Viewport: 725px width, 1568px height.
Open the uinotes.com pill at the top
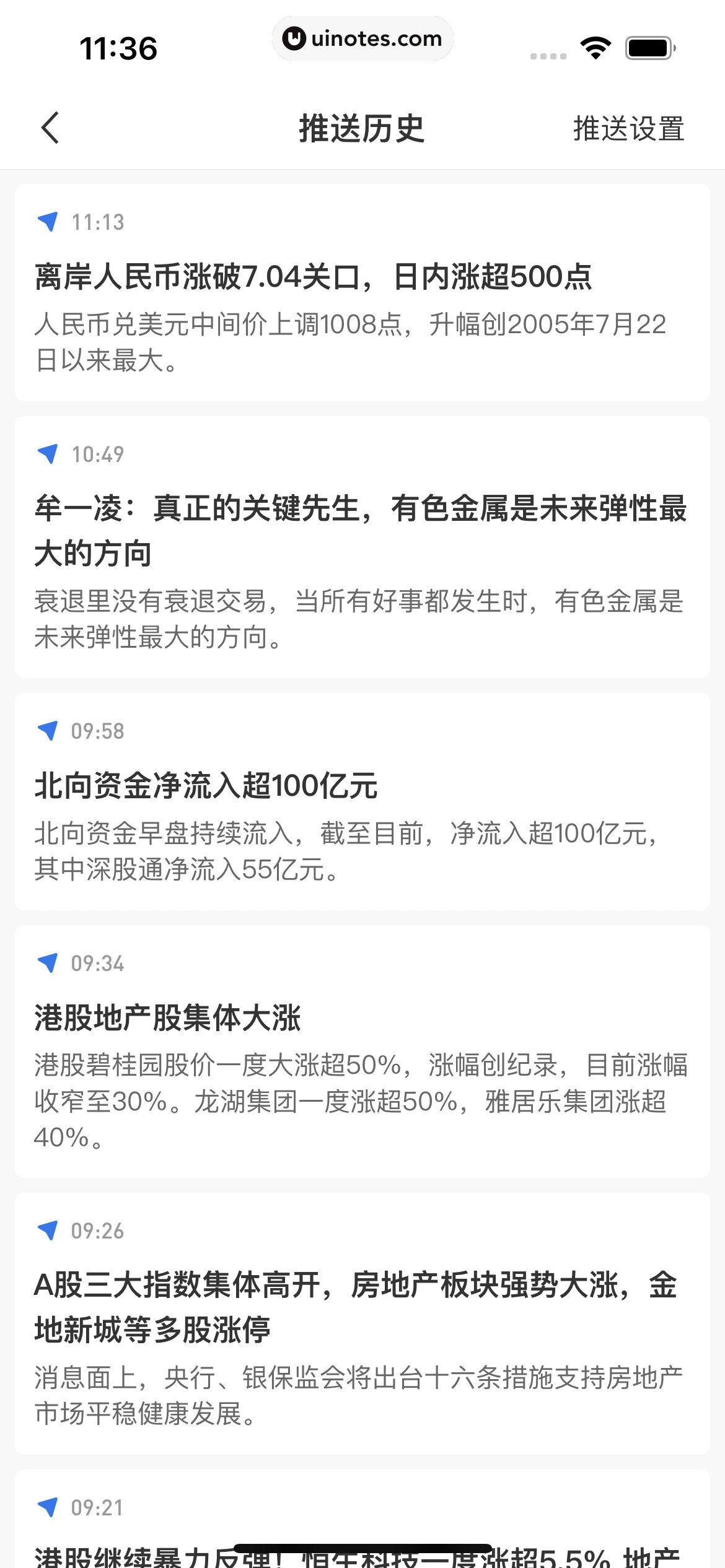coord(362,38)
